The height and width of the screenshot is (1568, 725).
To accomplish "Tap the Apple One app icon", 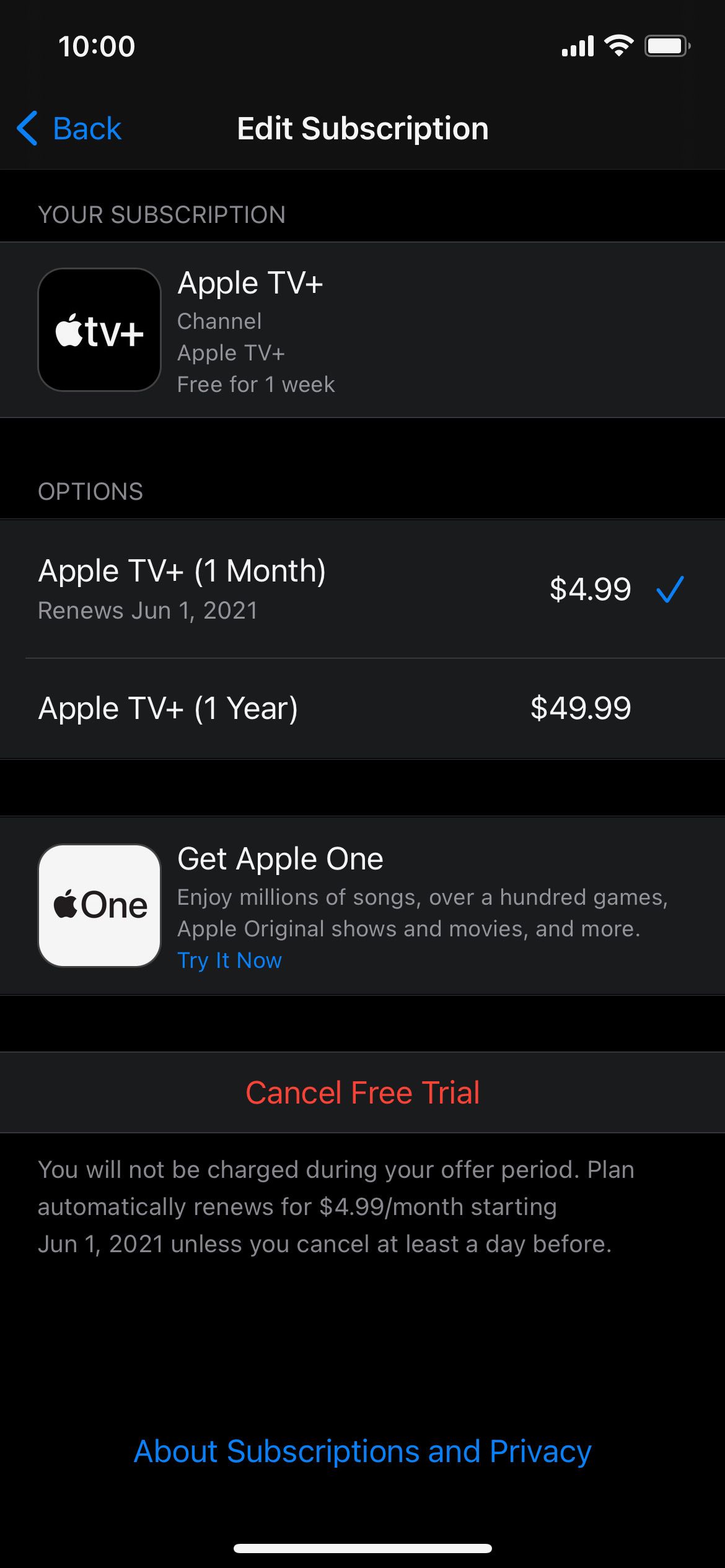I will coord(99,906).
